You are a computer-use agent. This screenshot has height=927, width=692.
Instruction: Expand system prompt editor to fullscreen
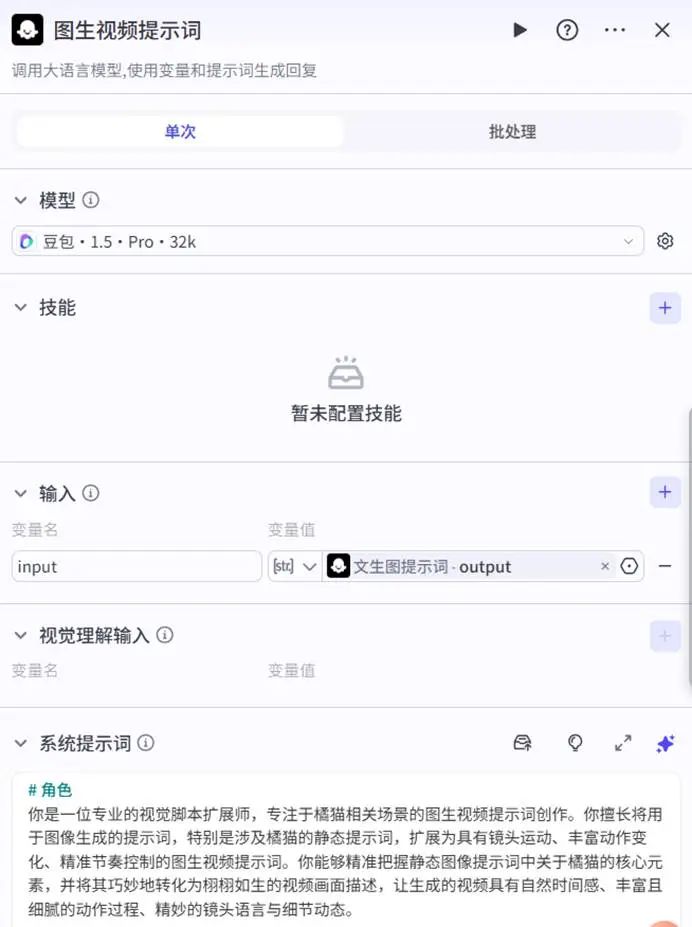pyautogui.click(x=623, y=743)
